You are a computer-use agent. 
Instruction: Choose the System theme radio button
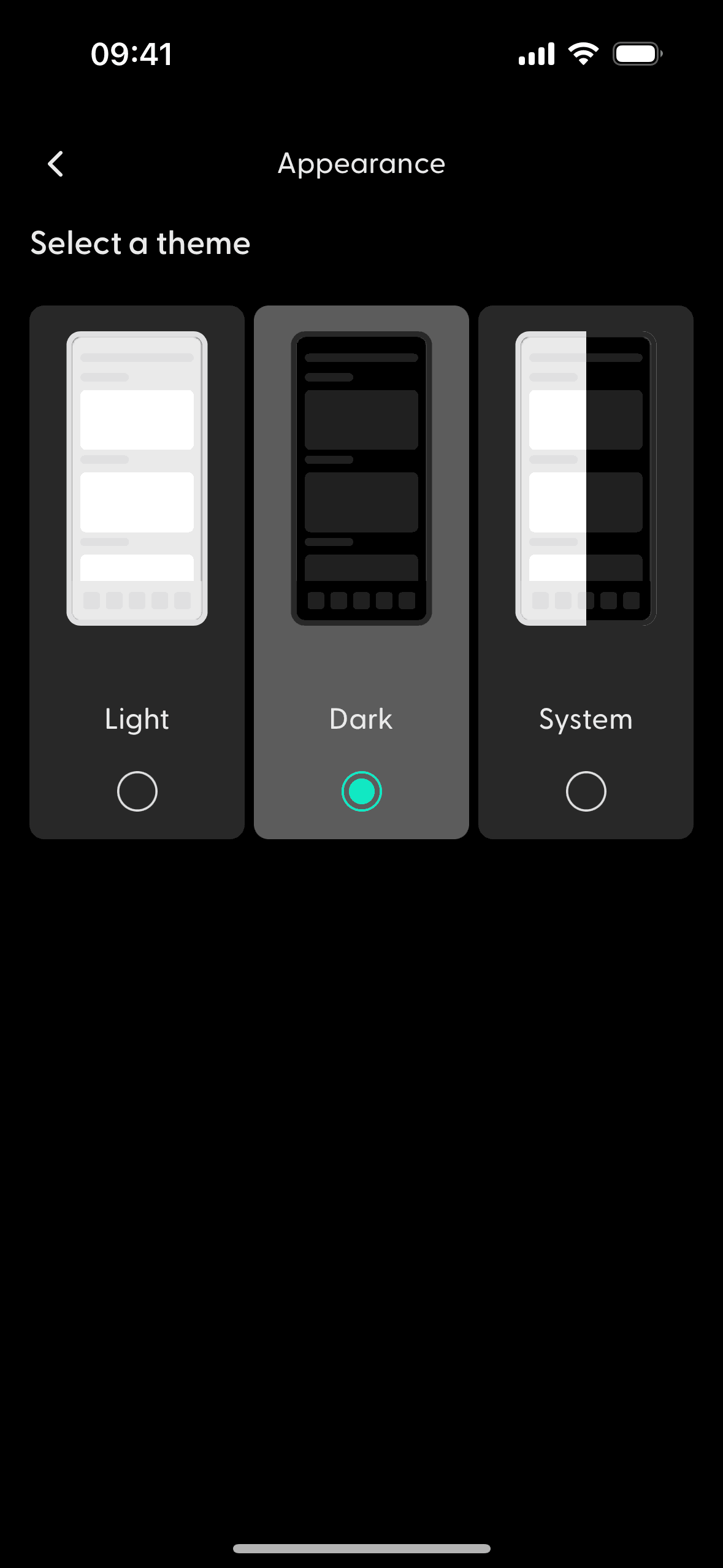pos(586,791)
